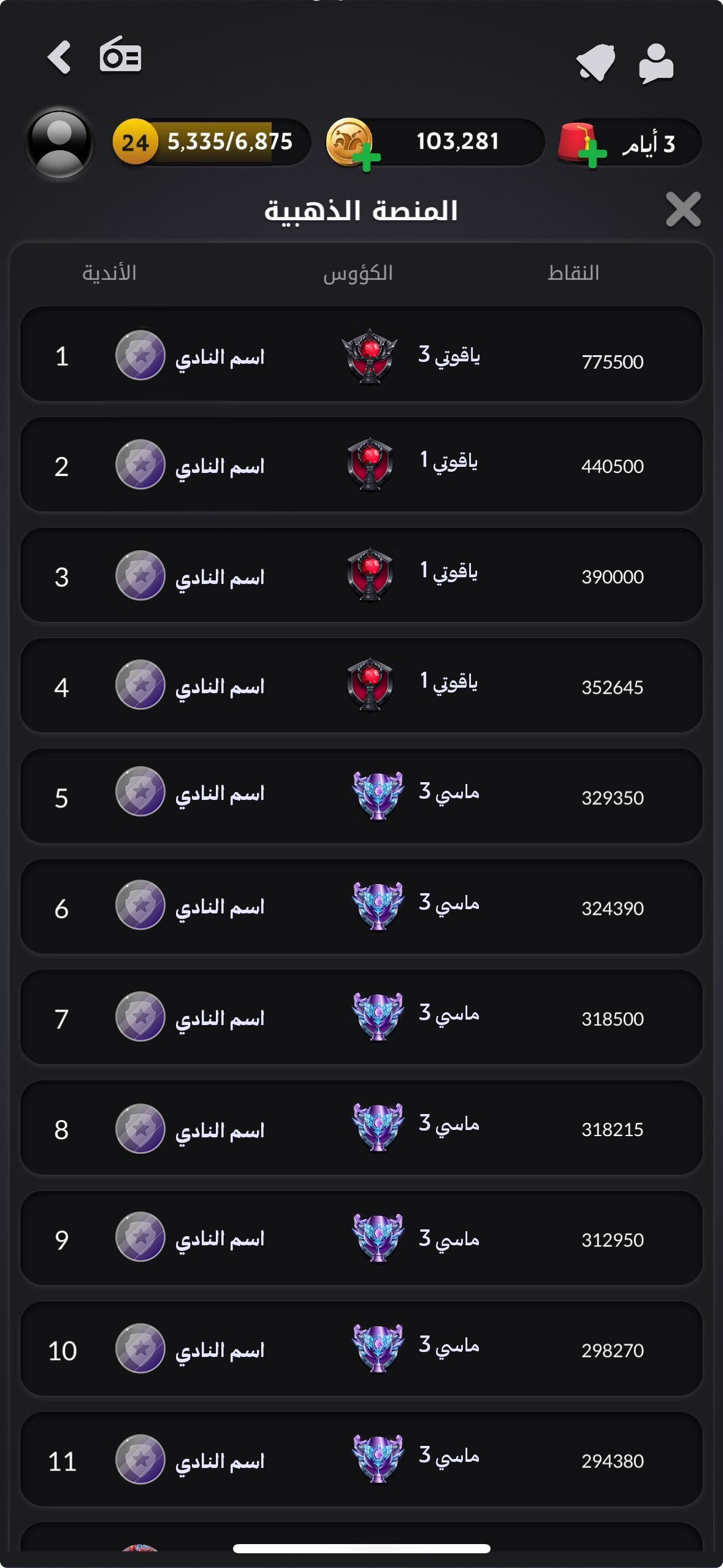This screenshot has width=723, height=1568.
Task: Open the rank 11 club with 294380 points
Action: pyautogui.click(x=361, y=1459)
